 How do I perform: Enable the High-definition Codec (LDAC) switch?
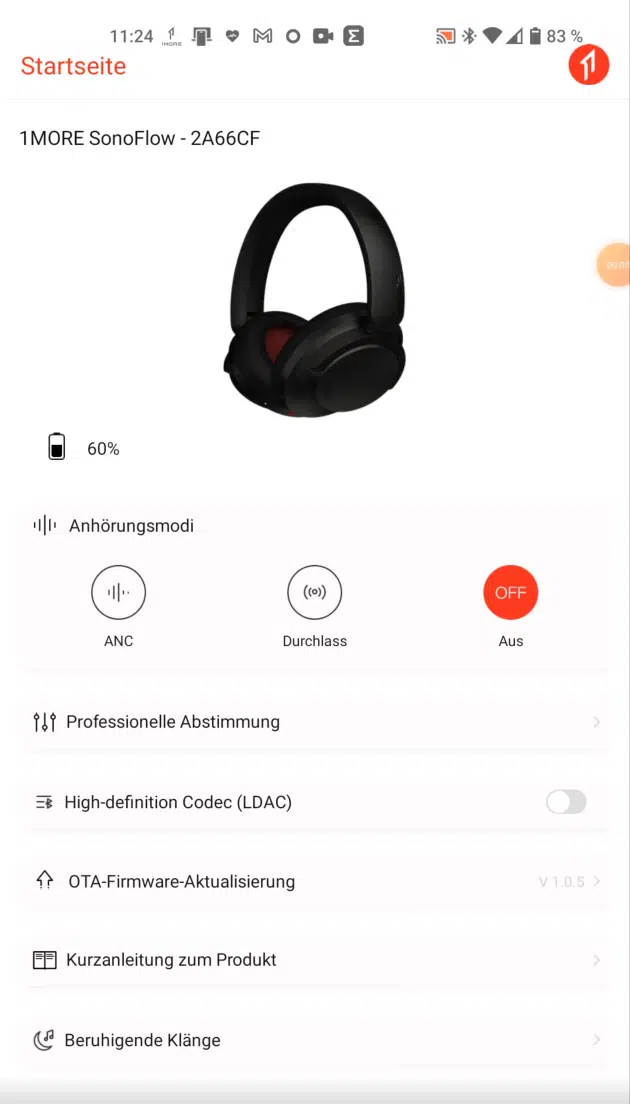[x=566, y=801]
